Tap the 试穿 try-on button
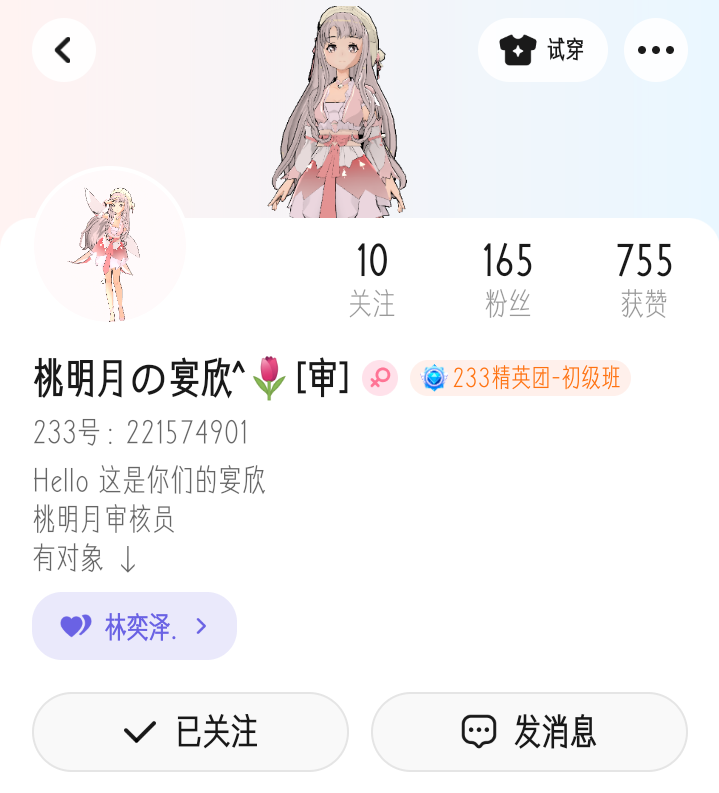719x793 pixels. (x=543, y=50)
